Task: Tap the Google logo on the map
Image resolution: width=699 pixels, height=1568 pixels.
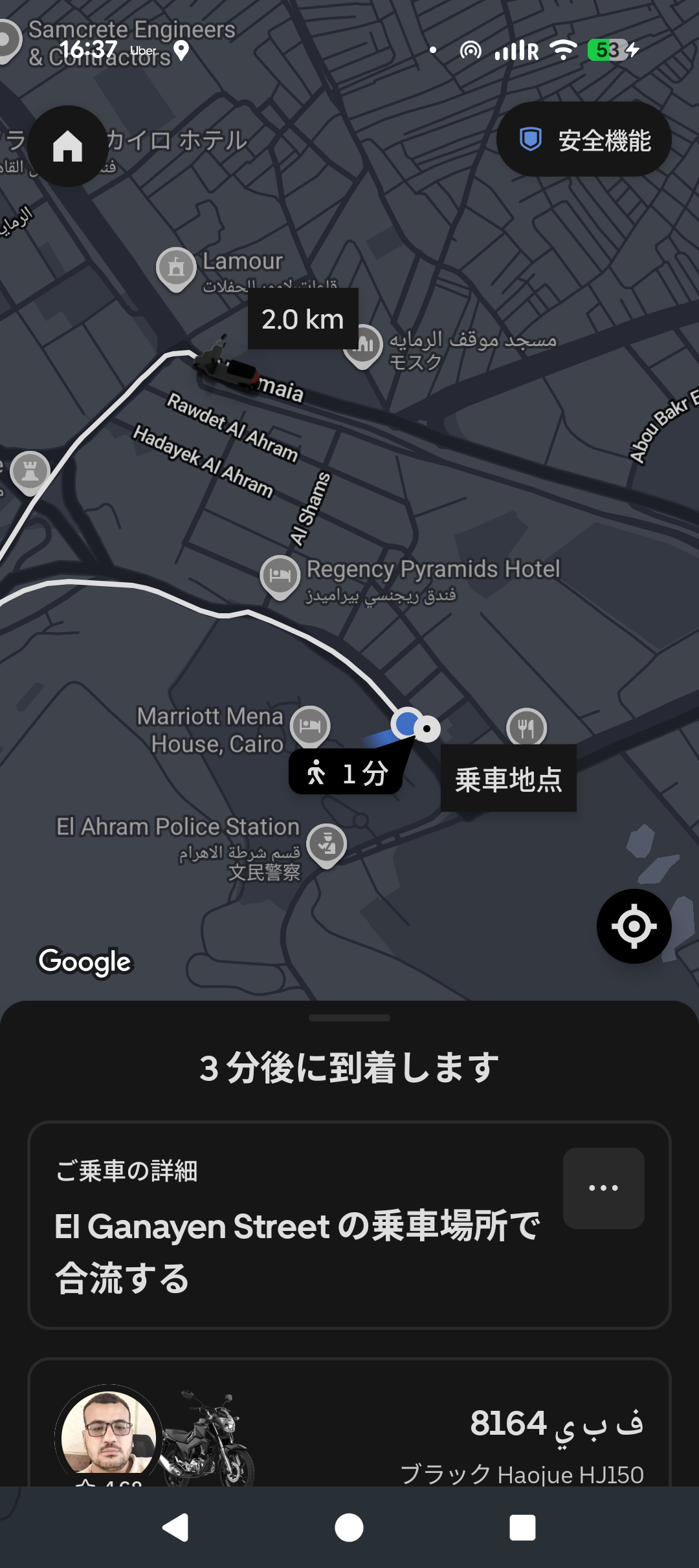Action: pos(85,961)
